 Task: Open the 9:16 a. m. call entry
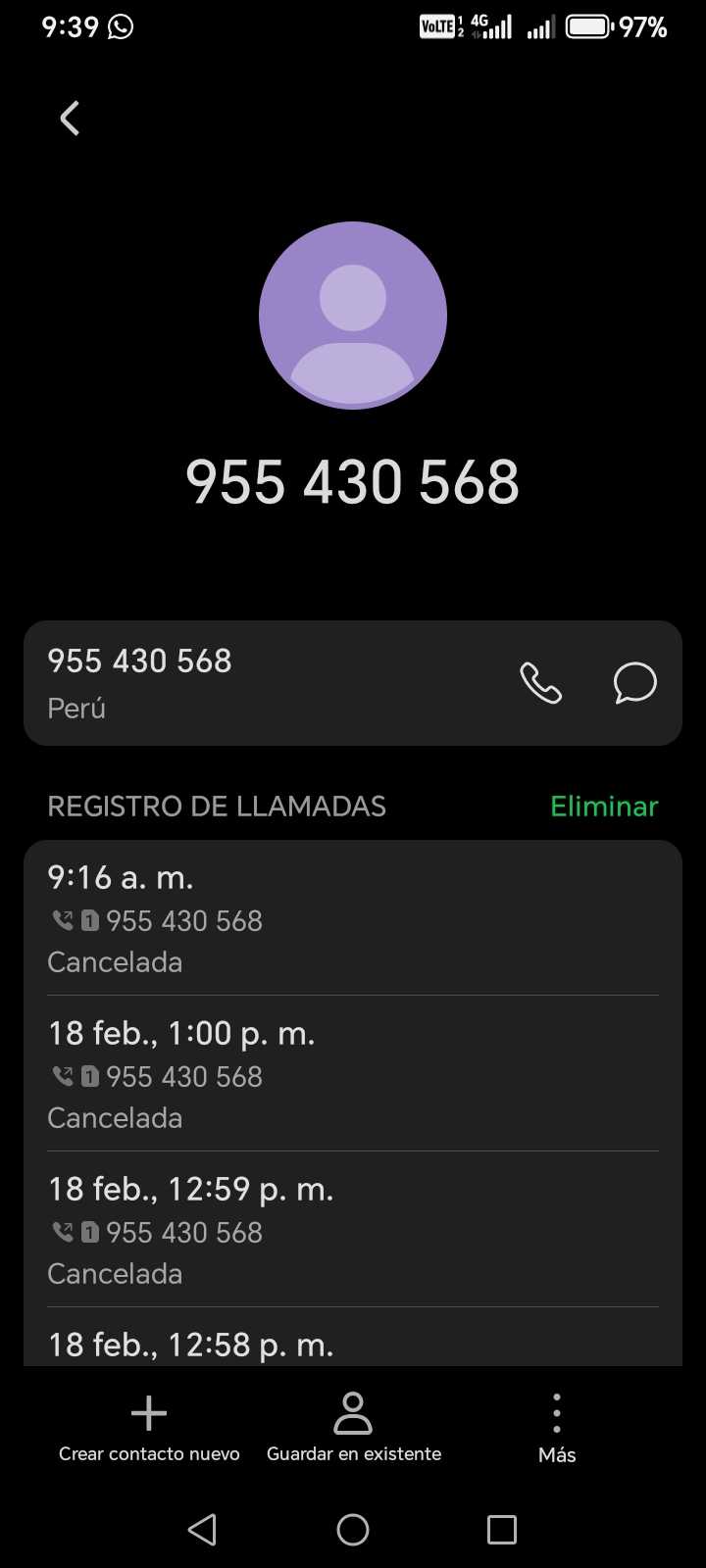click(x=353, y=918)
